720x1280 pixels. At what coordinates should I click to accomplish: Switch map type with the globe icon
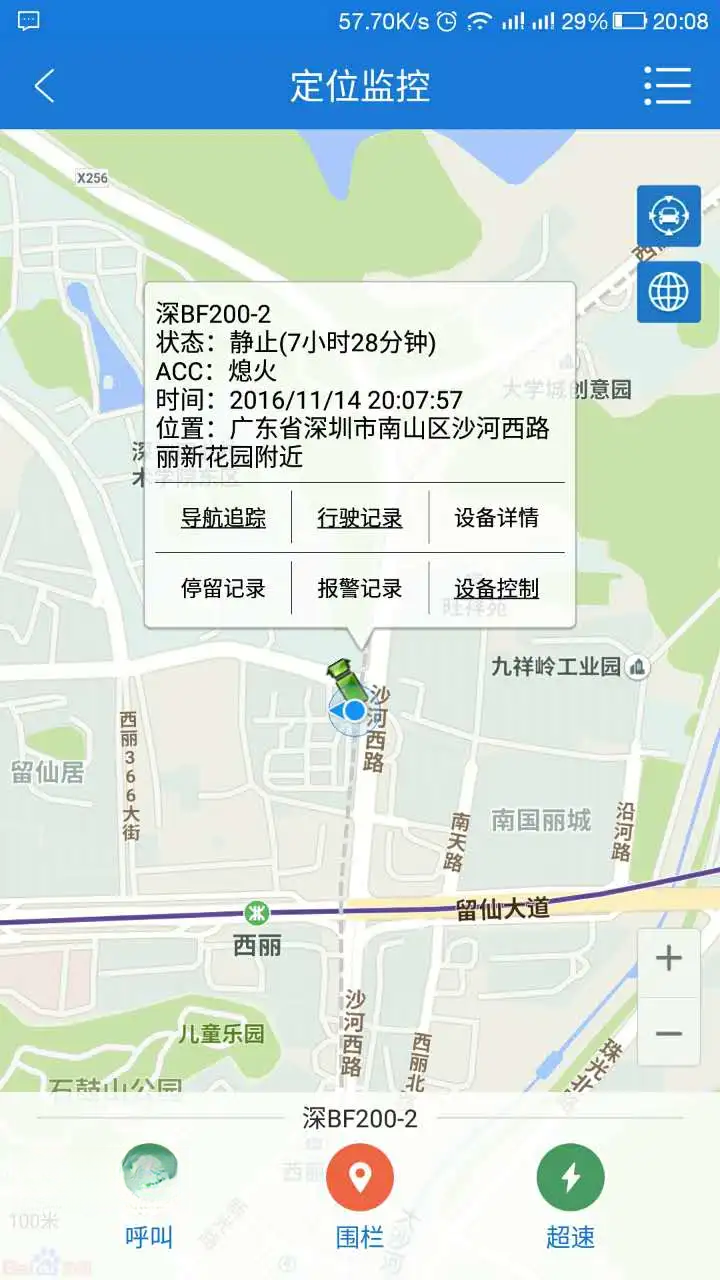pyautogui.click(x=669, y=292)
